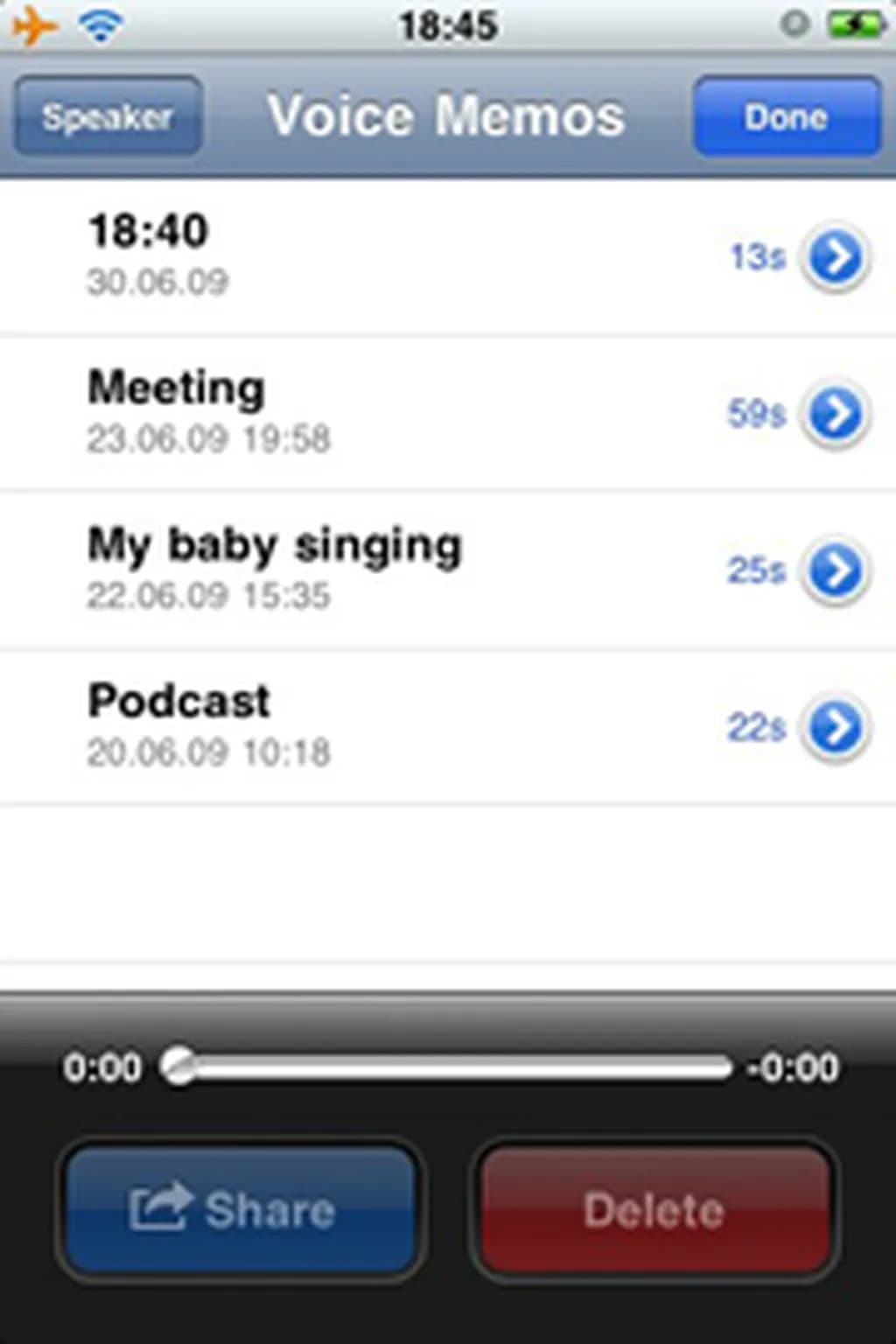This screenshot has width=896, height=1344.
Task: Open details arrow for My baby singing
Action: (836, 570)
